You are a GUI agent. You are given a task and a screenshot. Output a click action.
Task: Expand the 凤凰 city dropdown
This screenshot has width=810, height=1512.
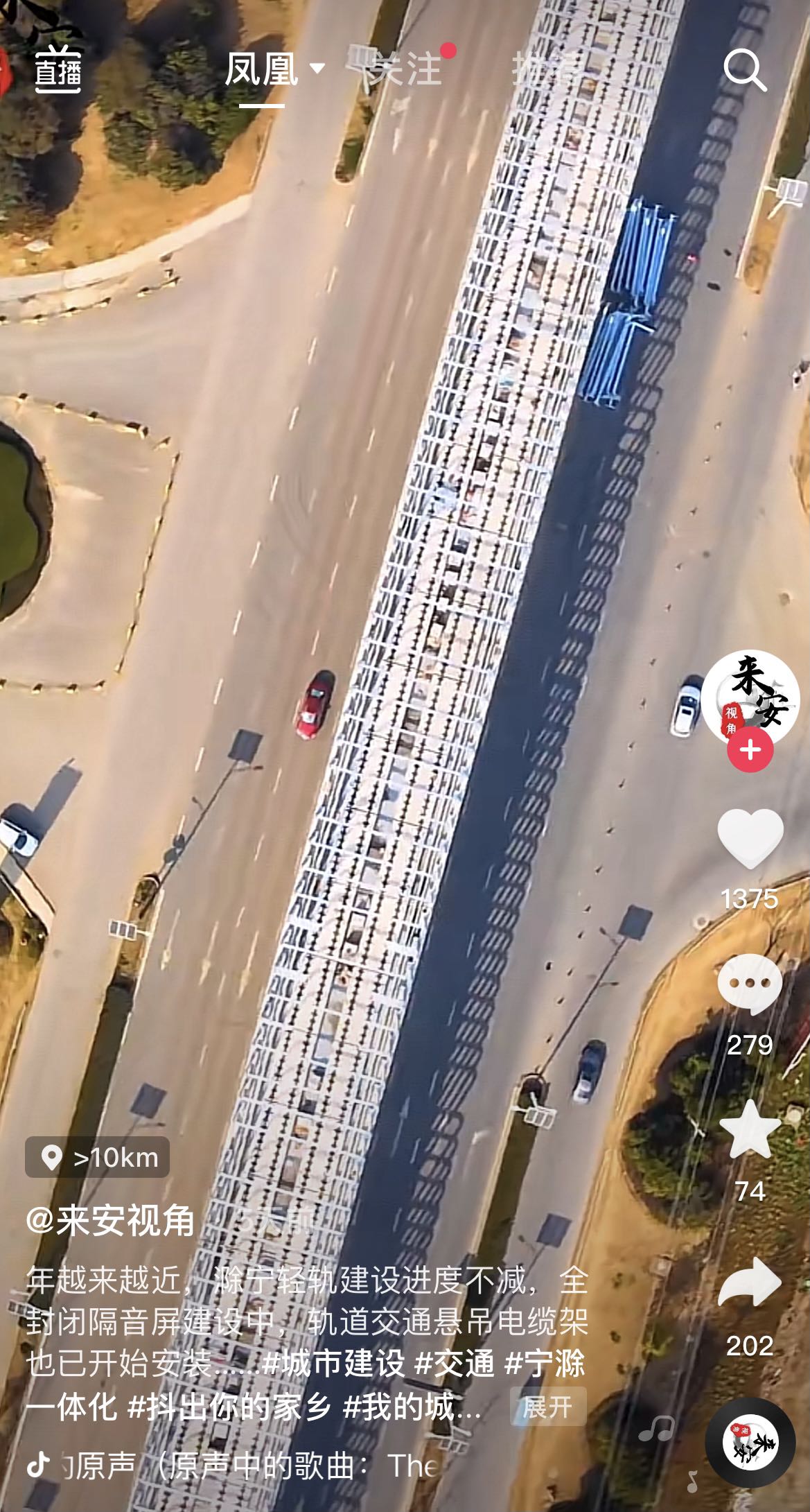[x=274, y=69]
